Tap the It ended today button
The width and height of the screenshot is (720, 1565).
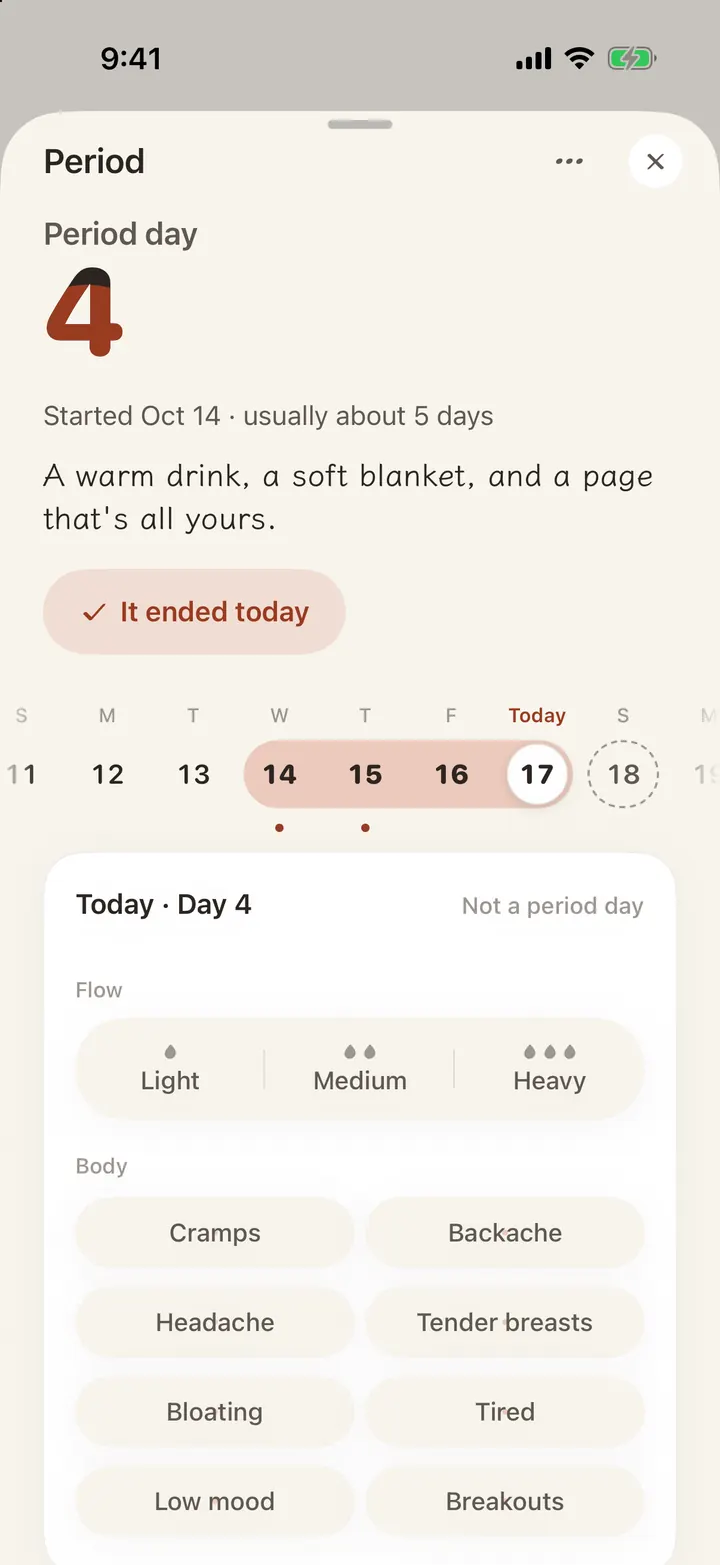194,612
